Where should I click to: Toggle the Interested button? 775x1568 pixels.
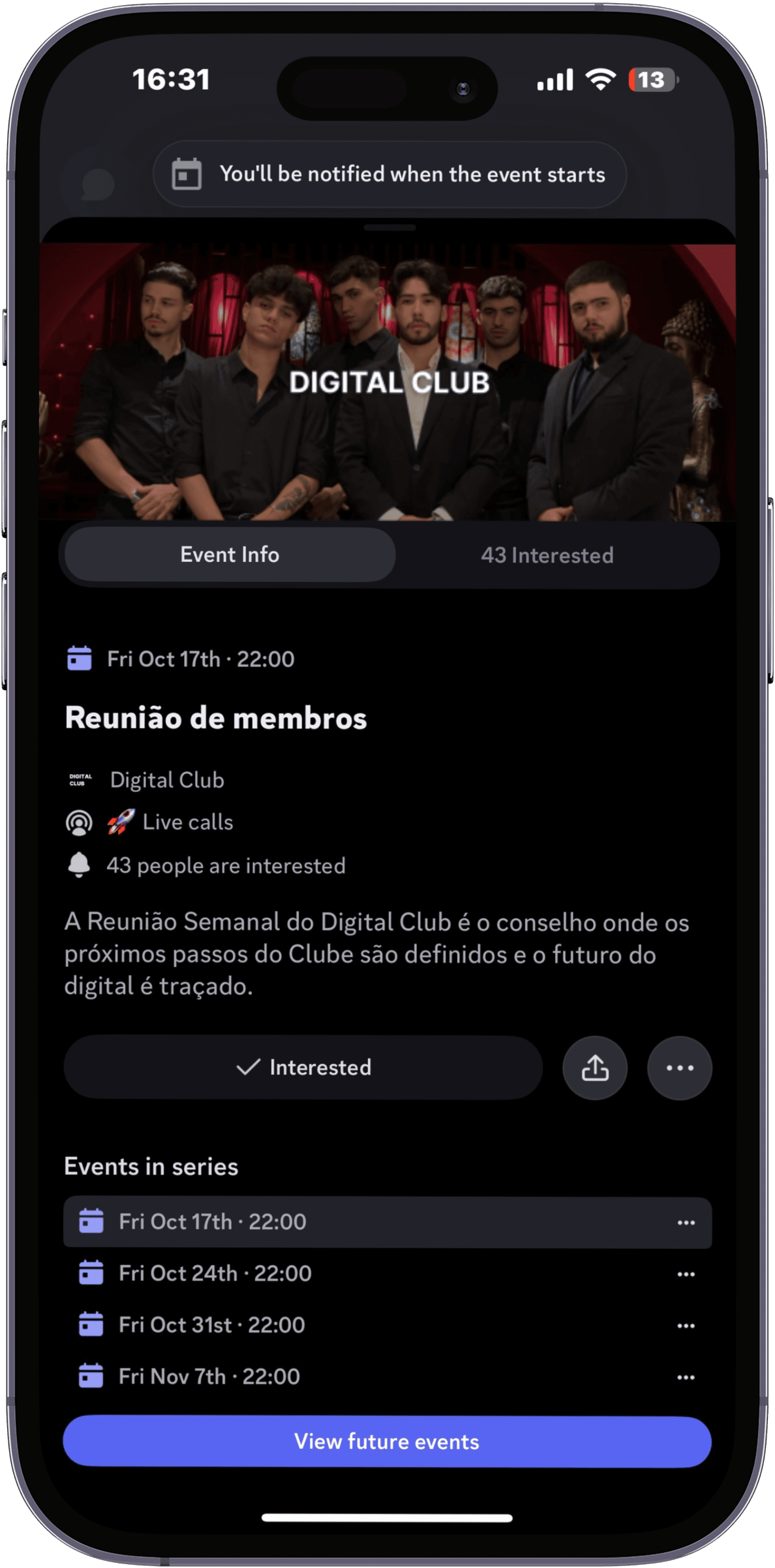(303, 1067)
